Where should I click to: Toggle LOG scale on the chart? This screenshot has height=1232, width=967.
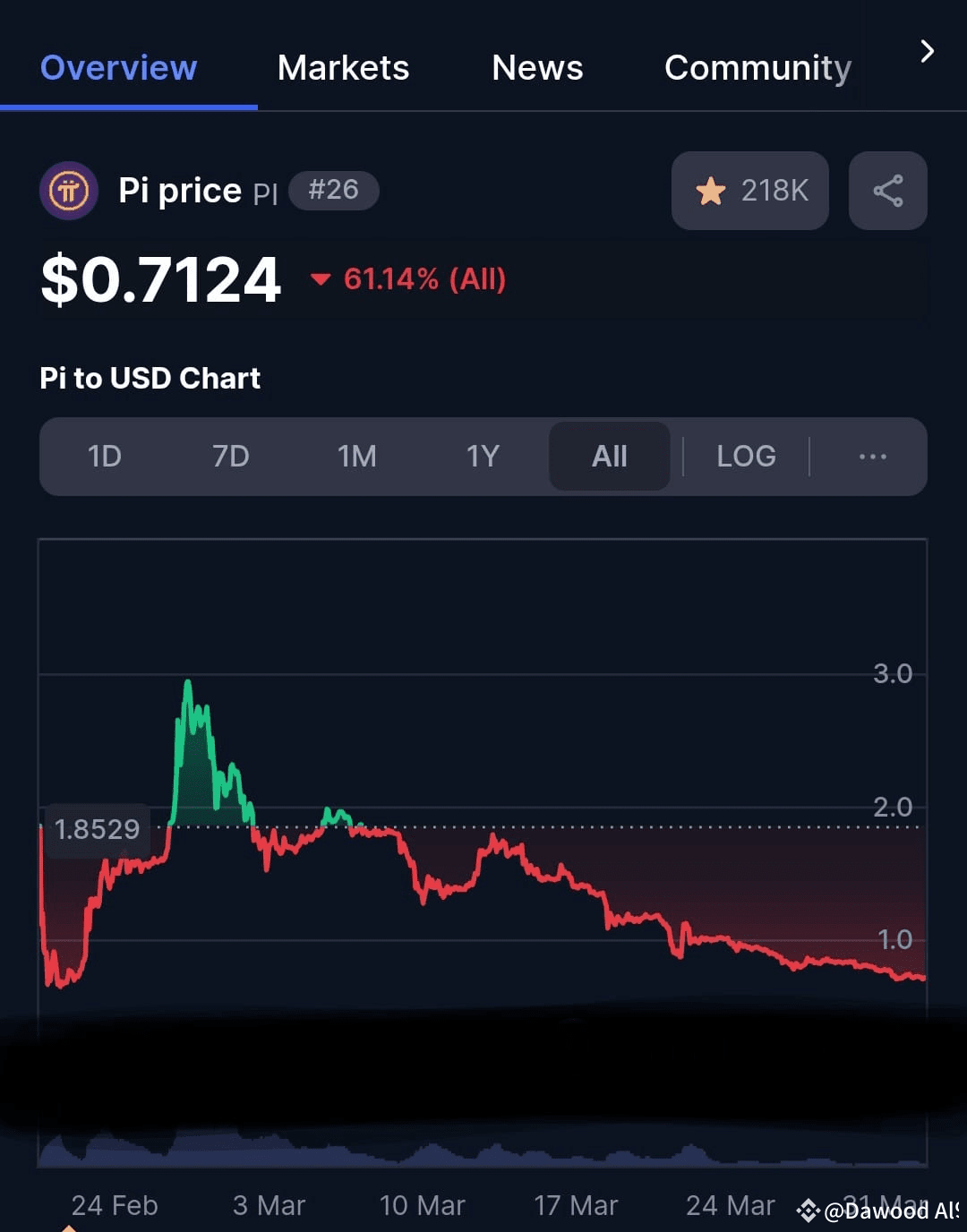click(746, 457)
